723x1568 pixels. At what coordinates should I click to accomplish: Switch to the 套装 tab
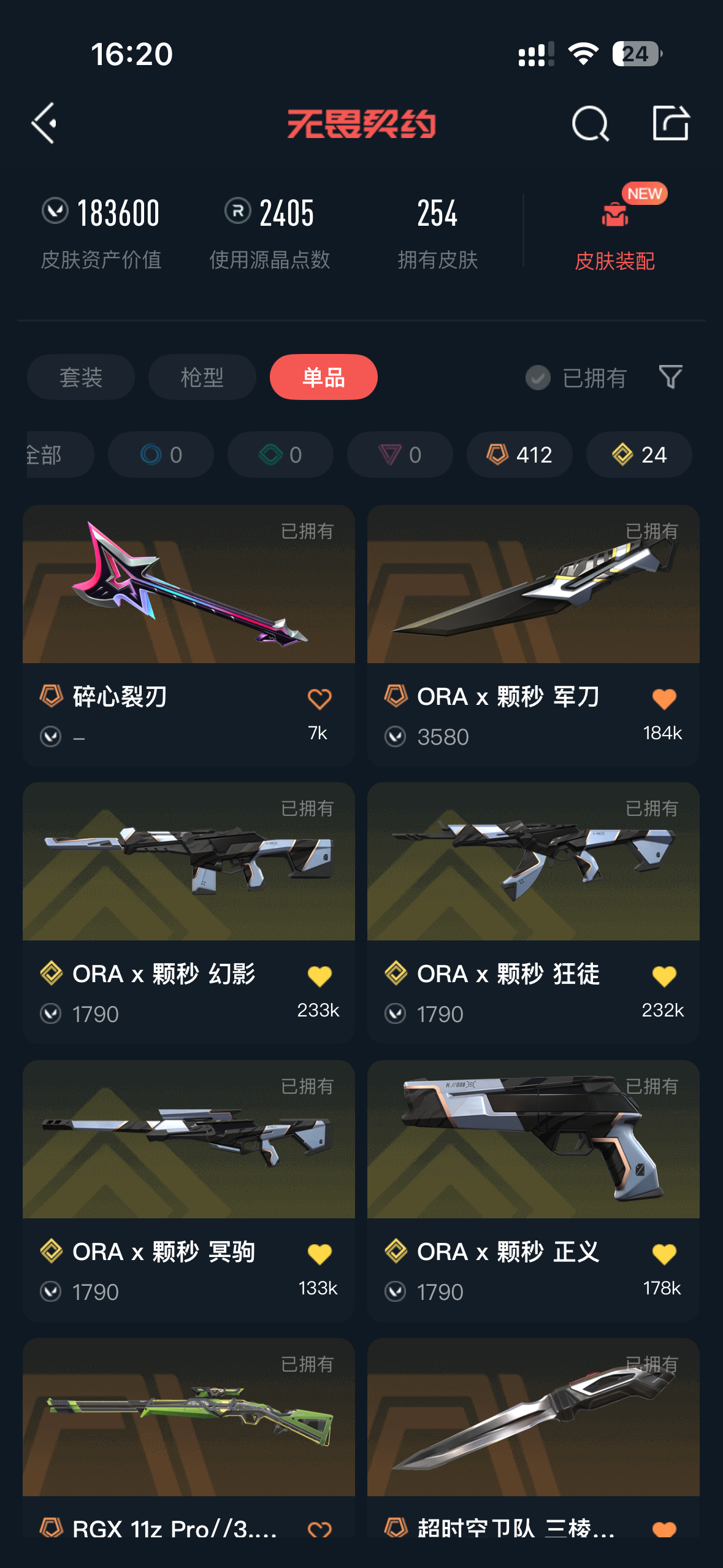(81, 377)
